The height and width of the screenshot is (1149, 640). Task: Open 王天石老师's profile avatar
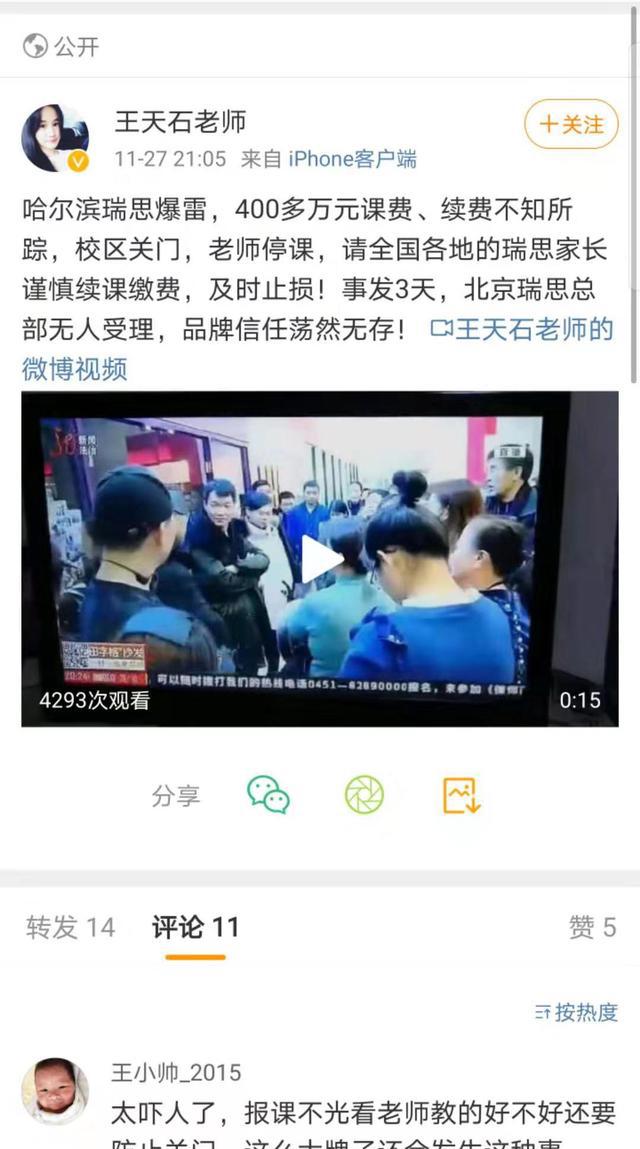point(55,138)
